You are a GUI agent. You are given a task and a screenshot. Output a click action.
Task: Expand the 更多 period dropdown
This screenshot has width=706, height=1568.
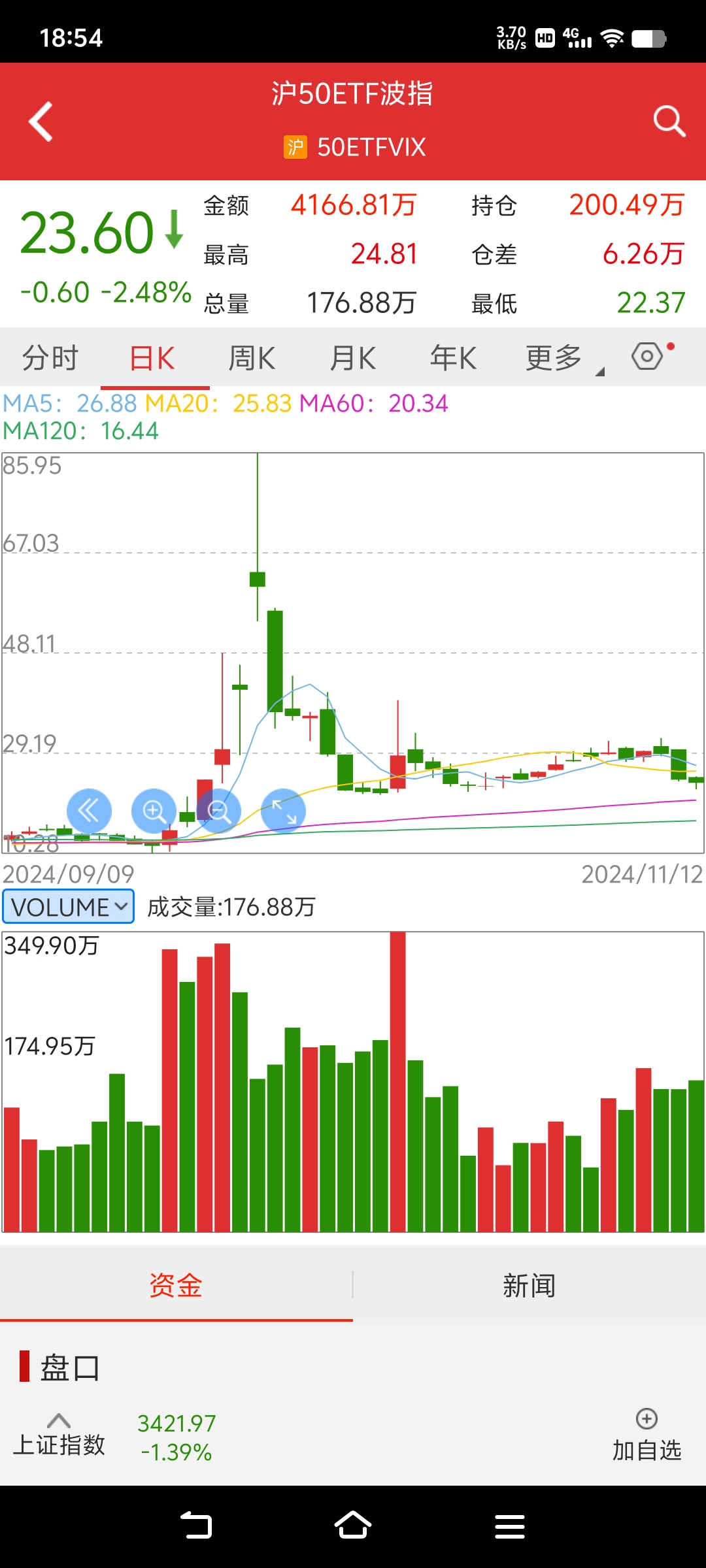[x=556, y=358]
